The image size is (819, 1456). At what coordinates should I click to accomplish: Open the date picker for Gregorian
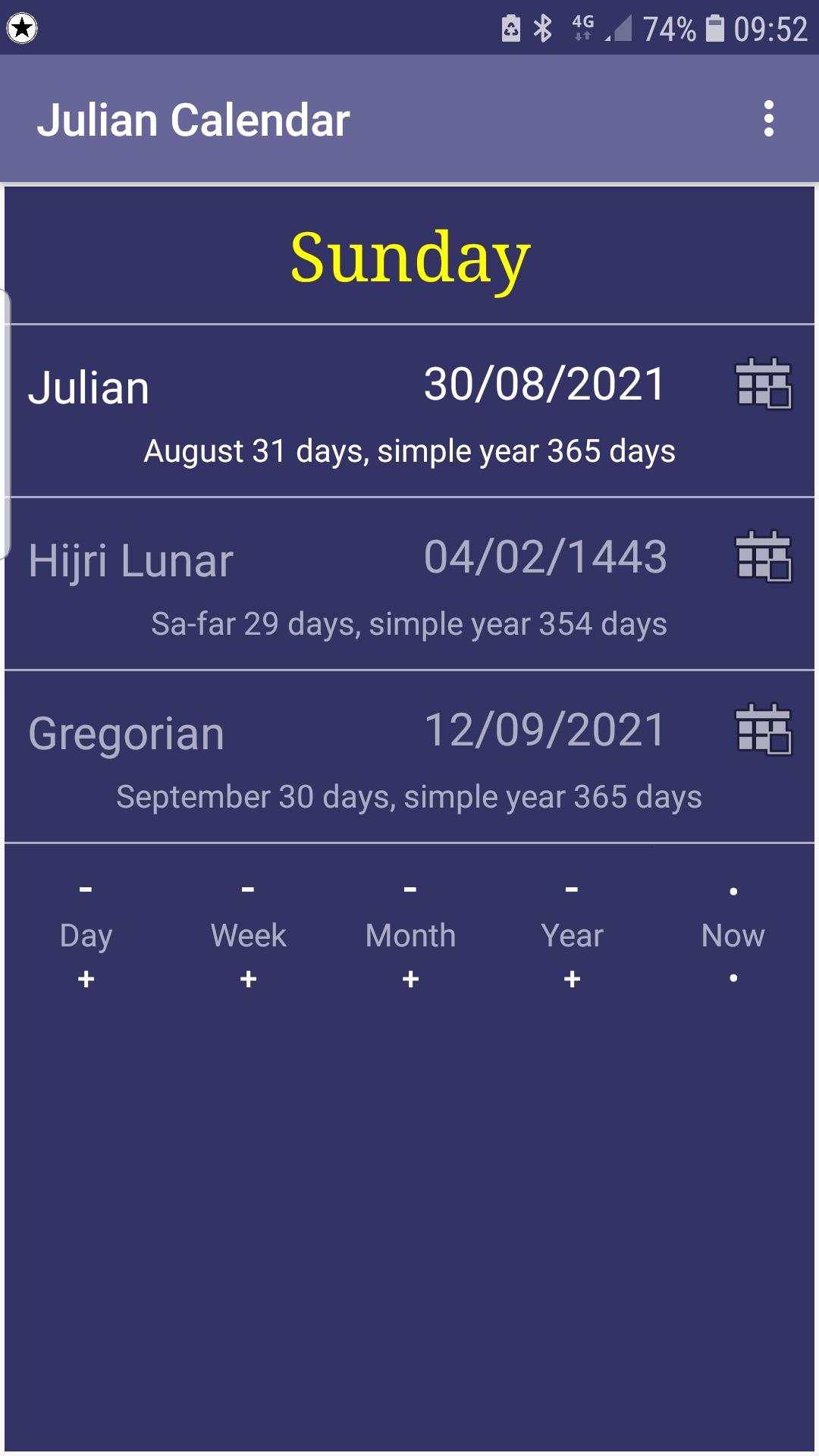pos(763,730)
